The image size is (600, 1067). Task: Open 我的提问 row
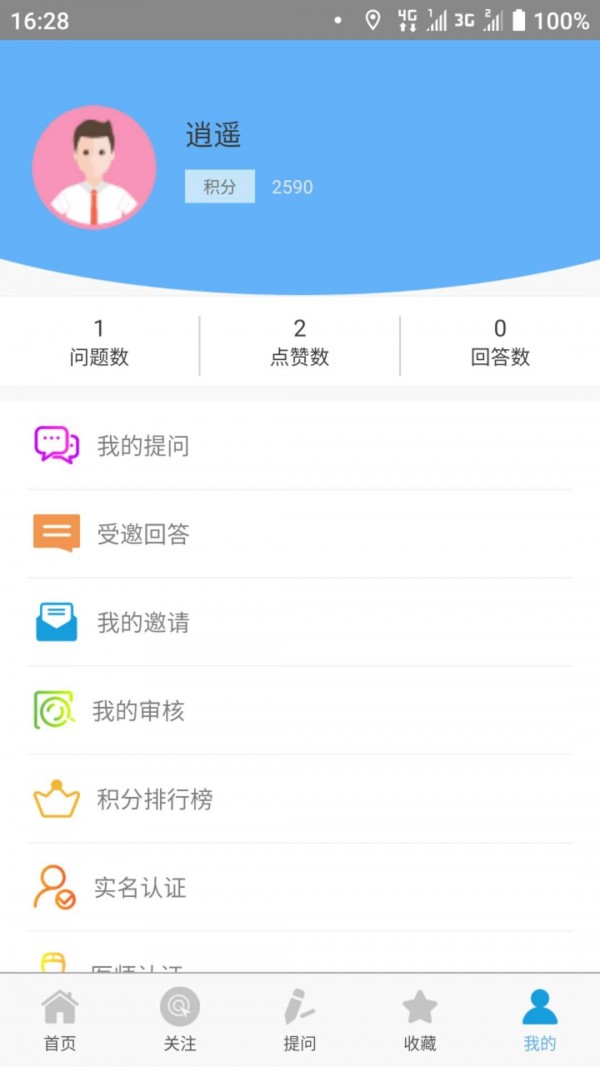coord(300,446)
